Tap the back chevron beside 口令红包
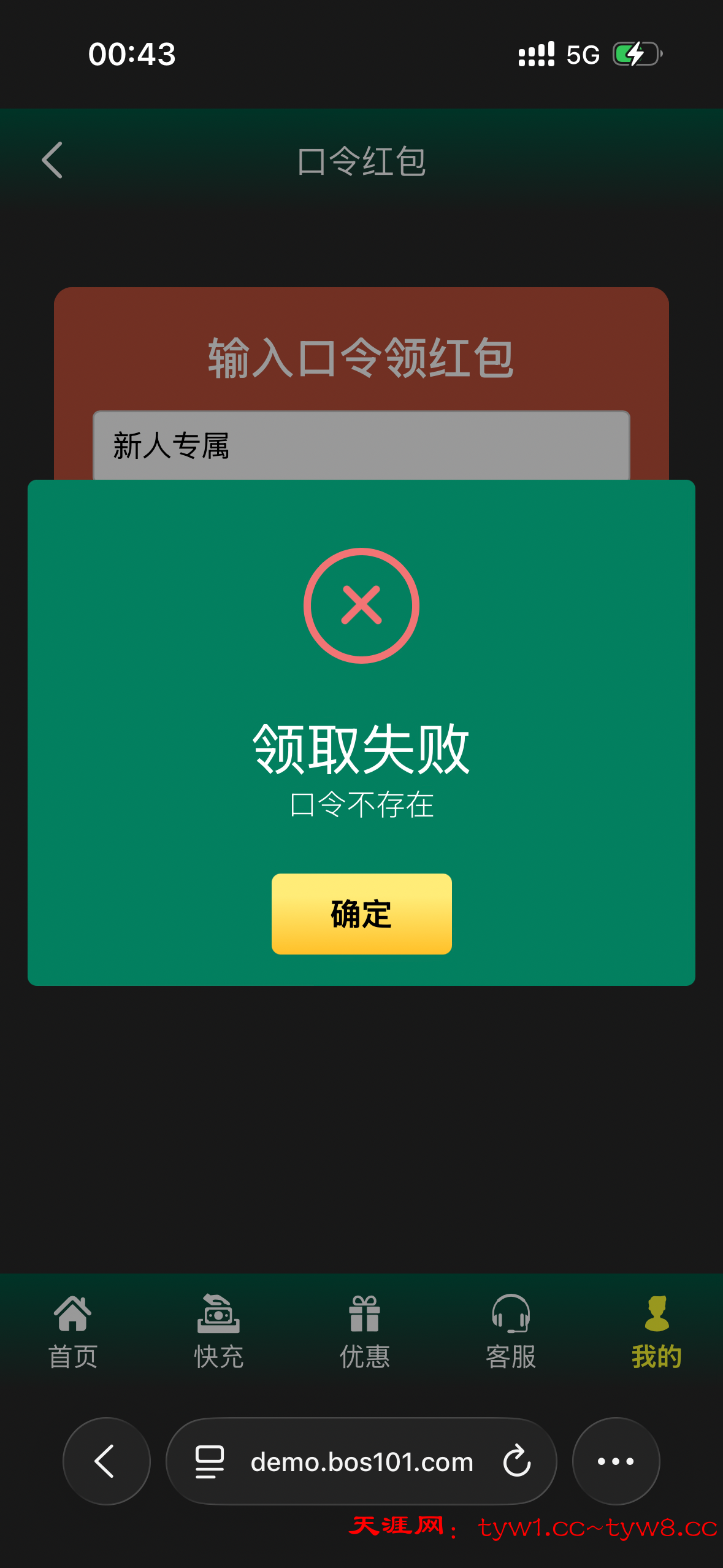Image resolution: width=723 pixels, height=1568 pixels. (52, 161)
